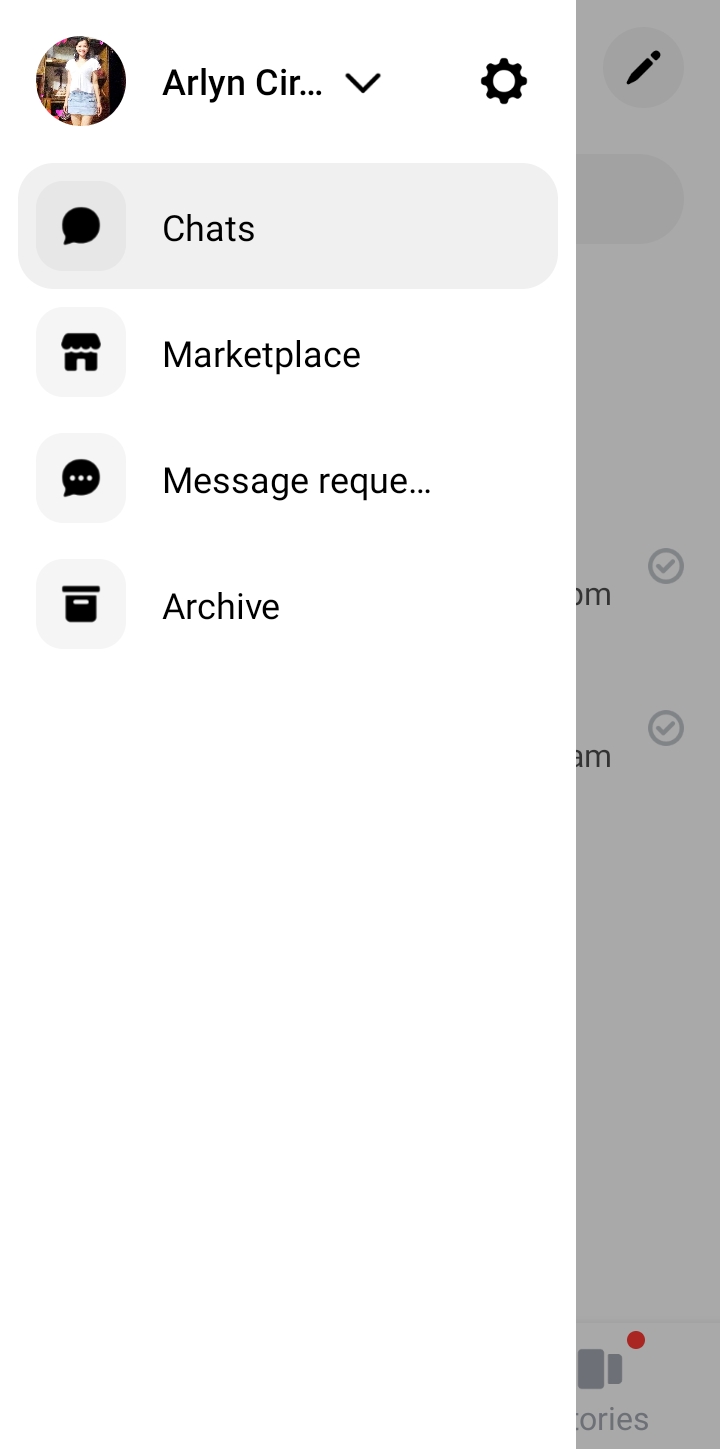Open Message requests
Screen dimensions: 720x1449
[x=288, y=478]
